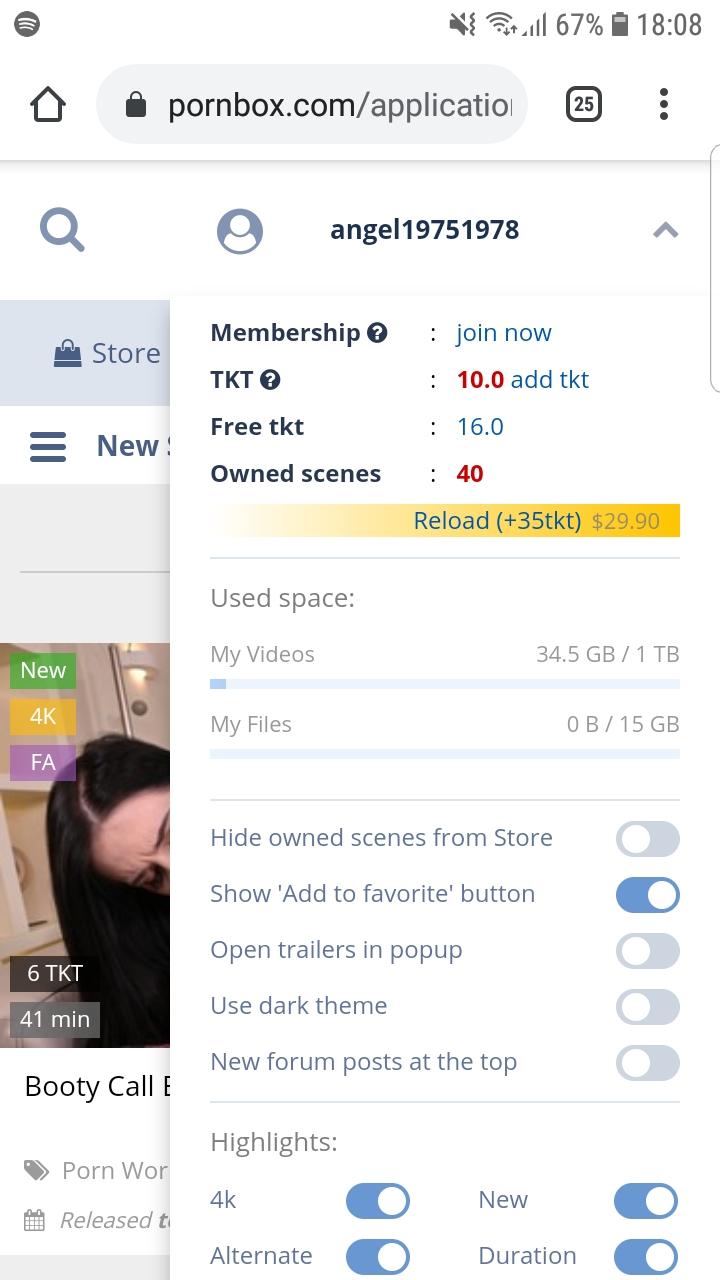Open the browser tab switcher
The image size is (720, 1280).
pyautogui.click(x=584, y=104)
